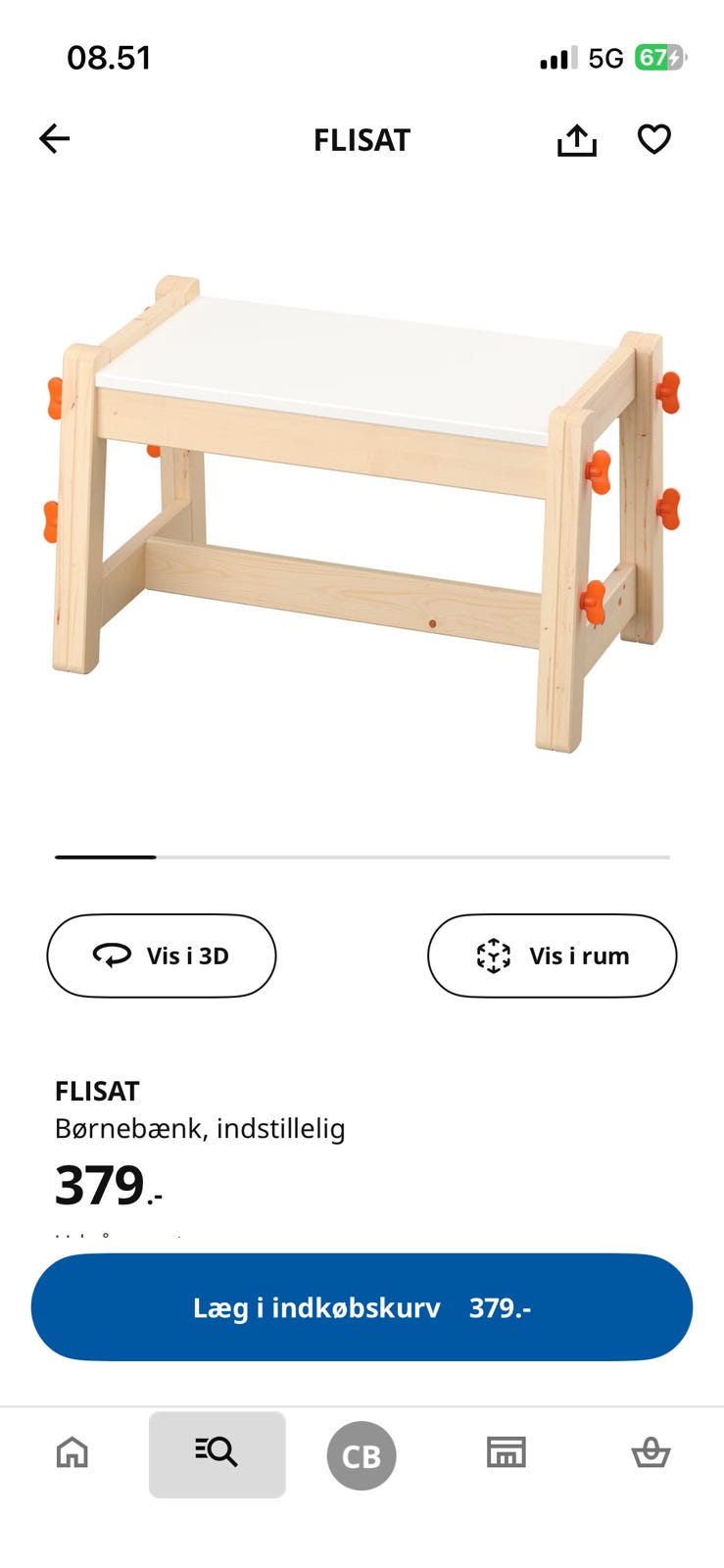Screen dimensions: 724x1568
Task: Open Vis i 3D viewer
Action: coord(161,955)
